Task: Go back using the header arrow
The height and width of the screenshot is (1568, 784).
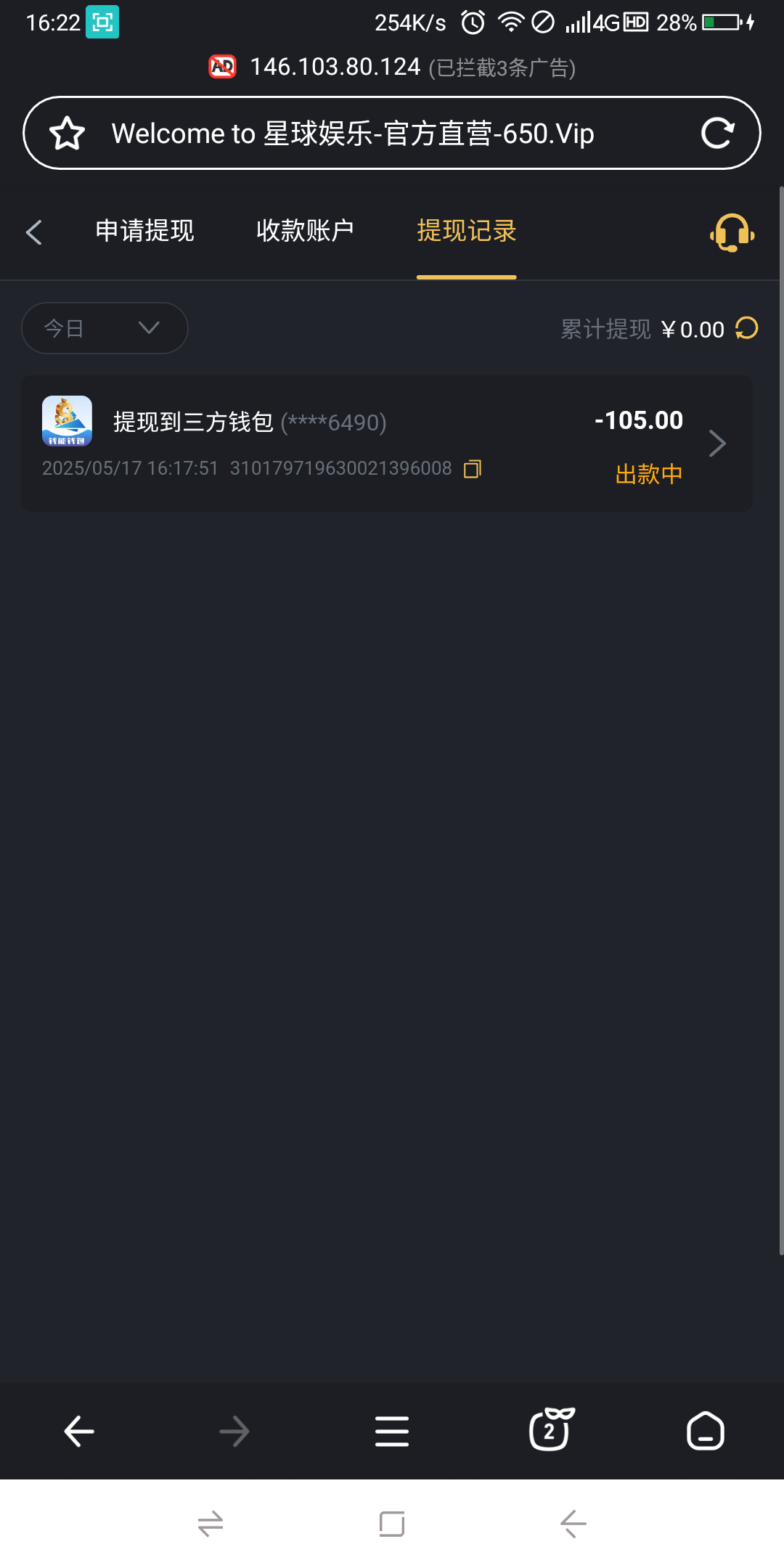Action: click(34, 232)
